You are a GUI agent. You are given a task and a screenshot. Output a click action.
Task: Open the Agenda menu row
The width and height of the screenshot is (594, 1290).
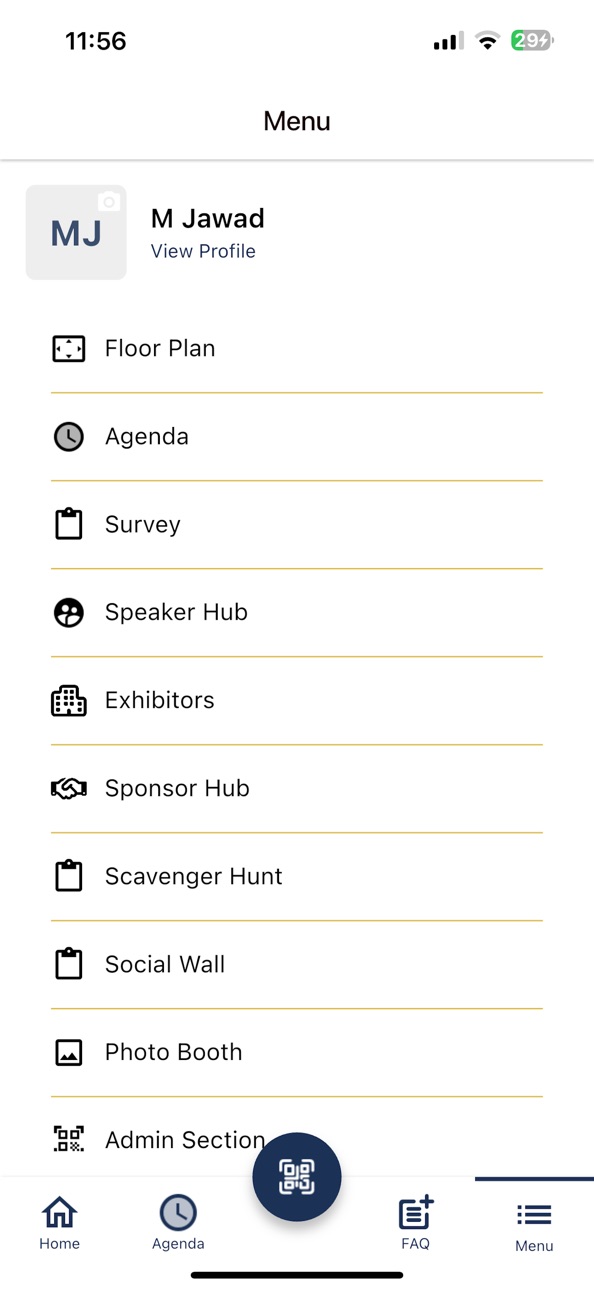point(297,437)
